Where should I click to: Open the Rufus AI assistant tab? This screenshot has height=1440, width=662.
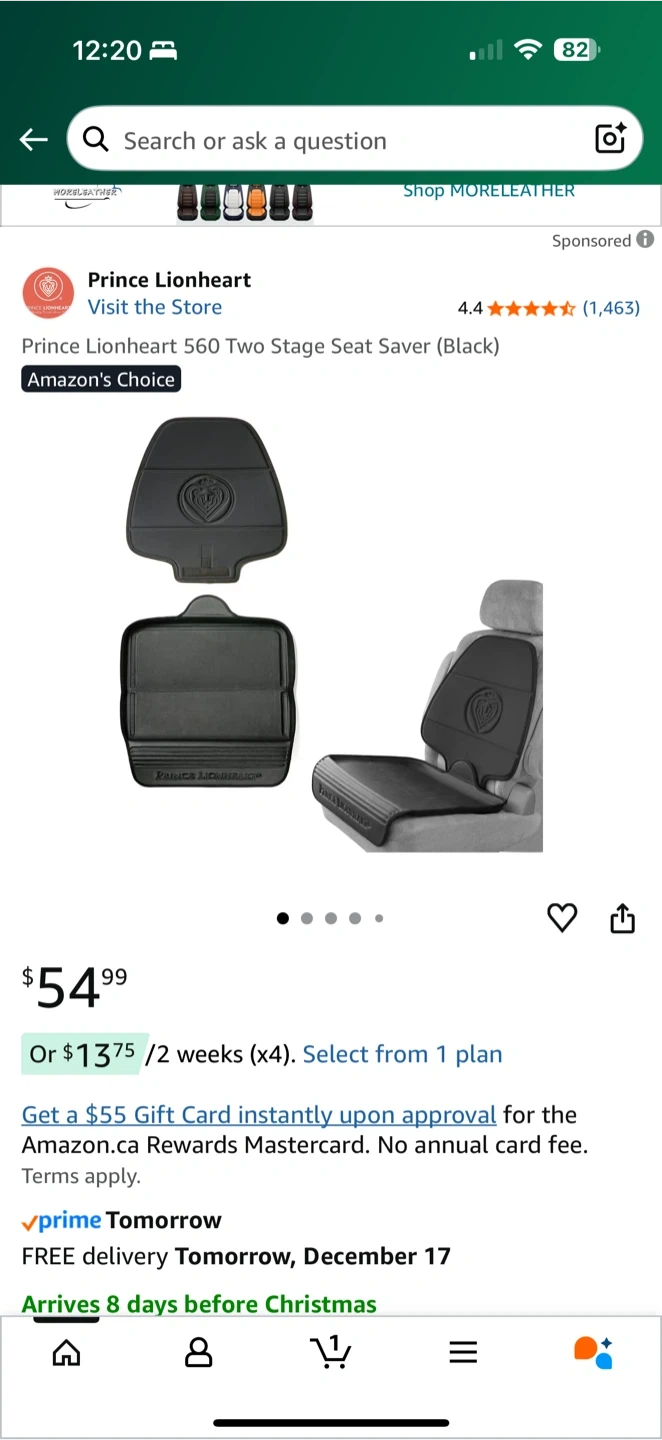pos(593,1352)
